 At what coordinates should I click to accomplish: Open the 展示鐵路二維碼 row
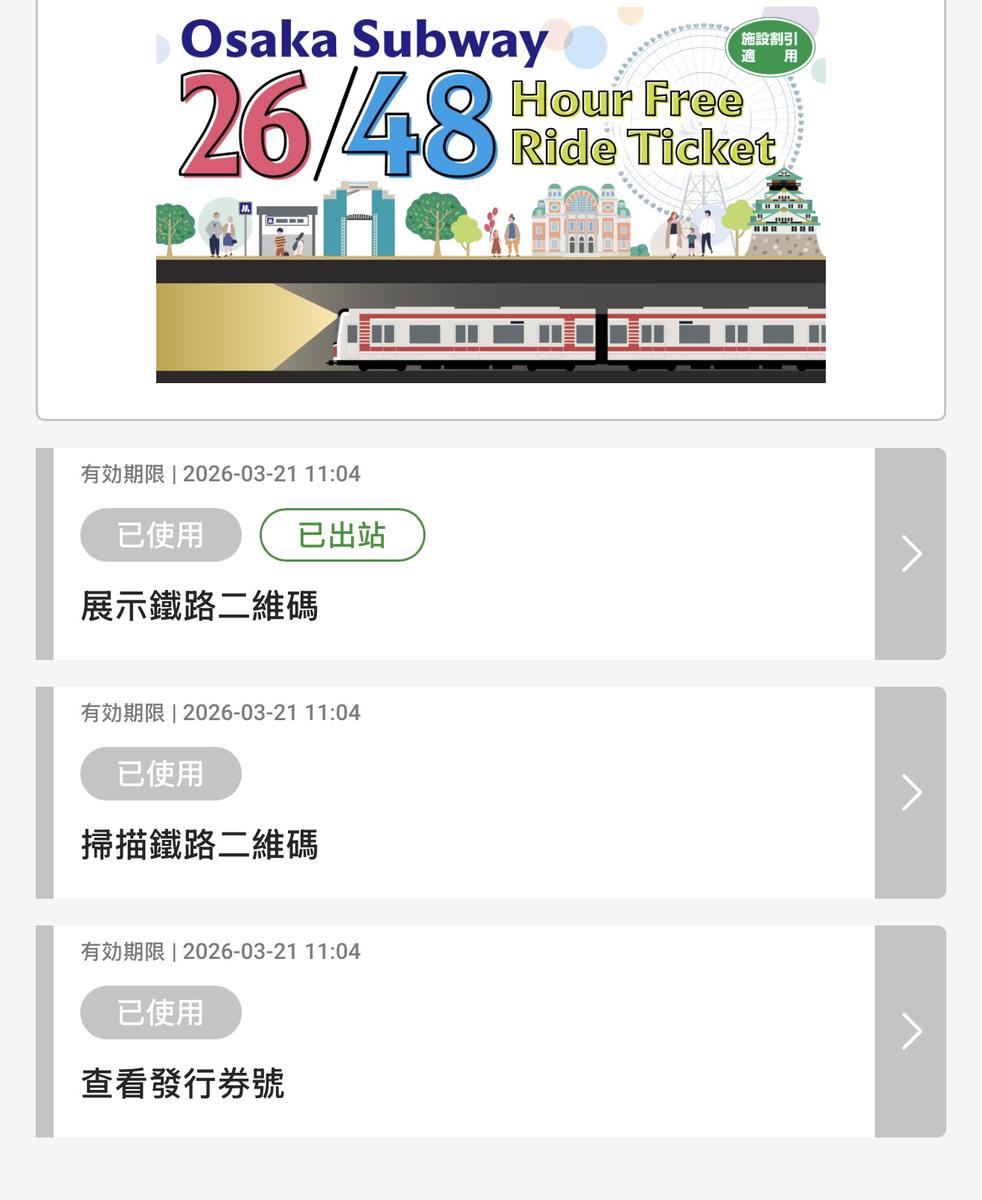(490, 554)
